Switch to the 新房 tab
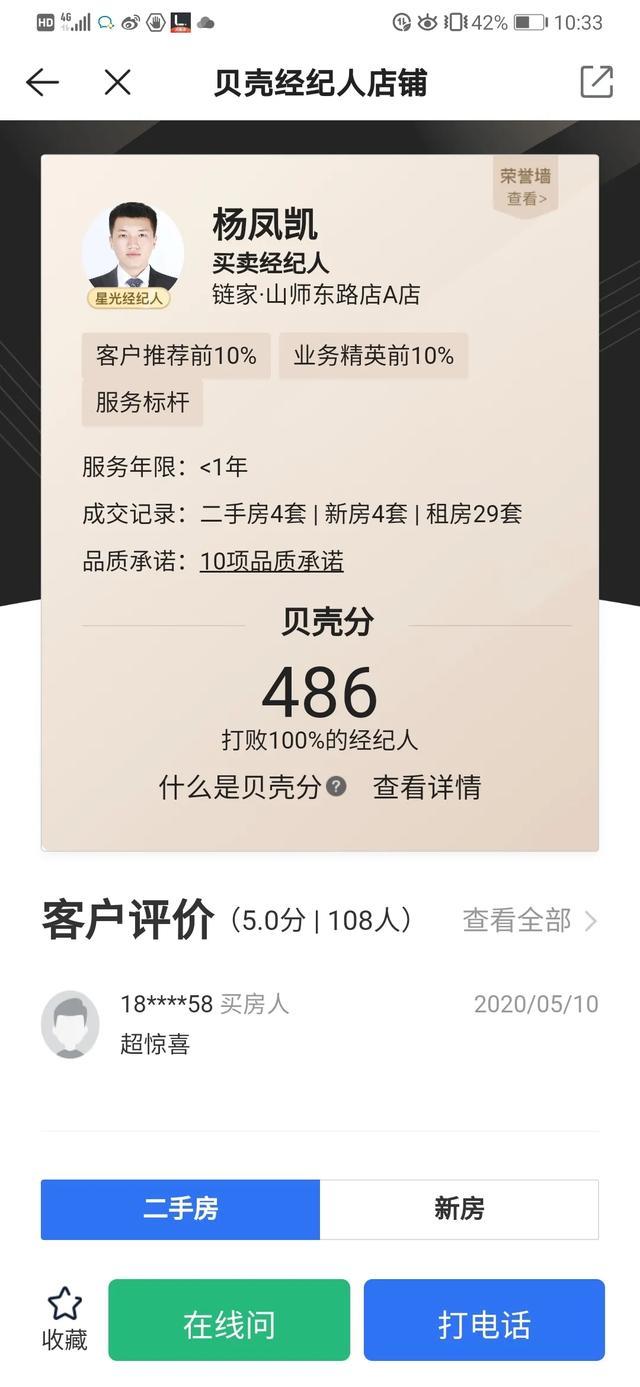640x1387 pixels. [x=459, y=1209]
